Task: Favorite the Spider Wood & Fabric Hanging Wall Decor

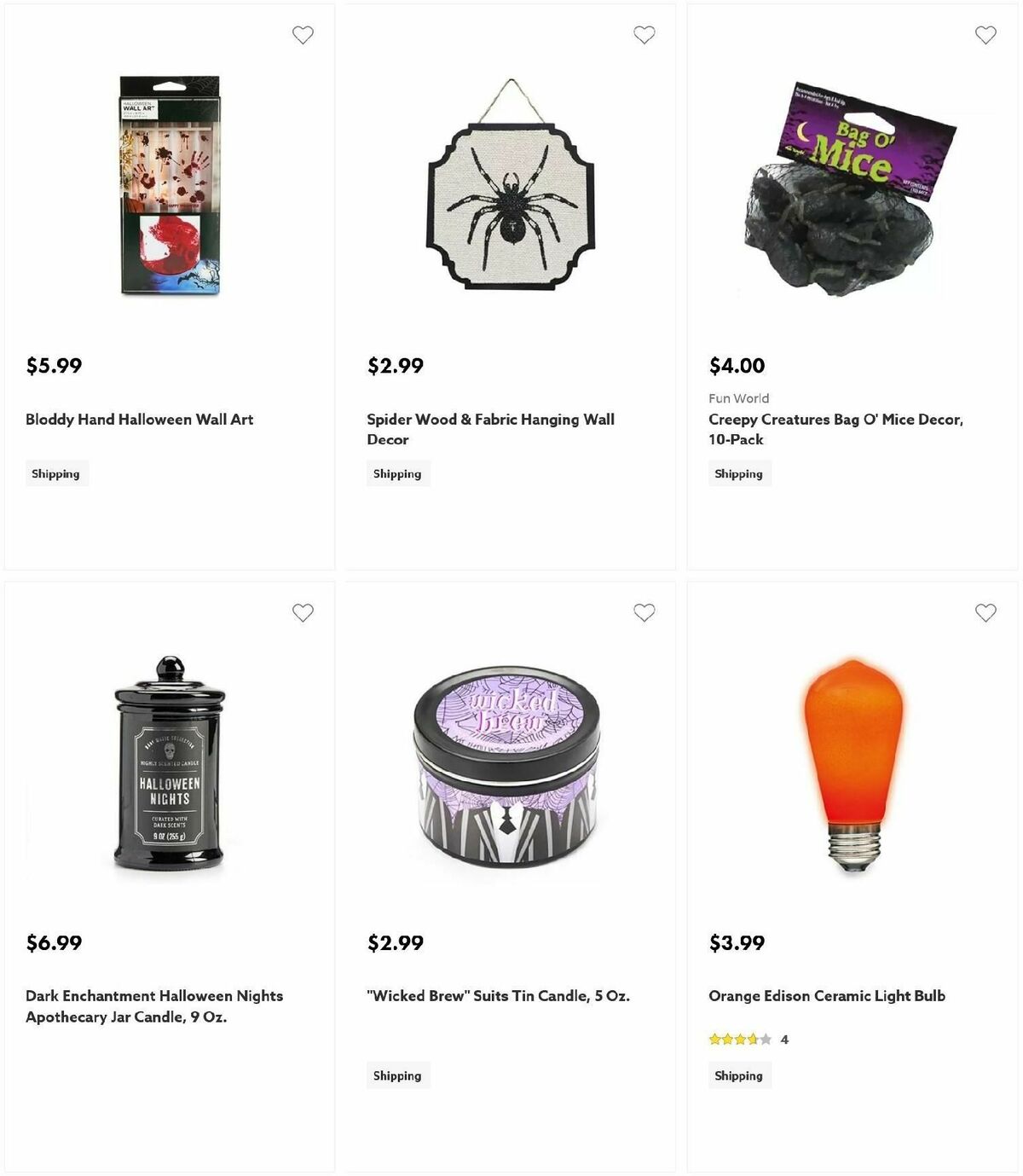Action: [x=644, y=34]
